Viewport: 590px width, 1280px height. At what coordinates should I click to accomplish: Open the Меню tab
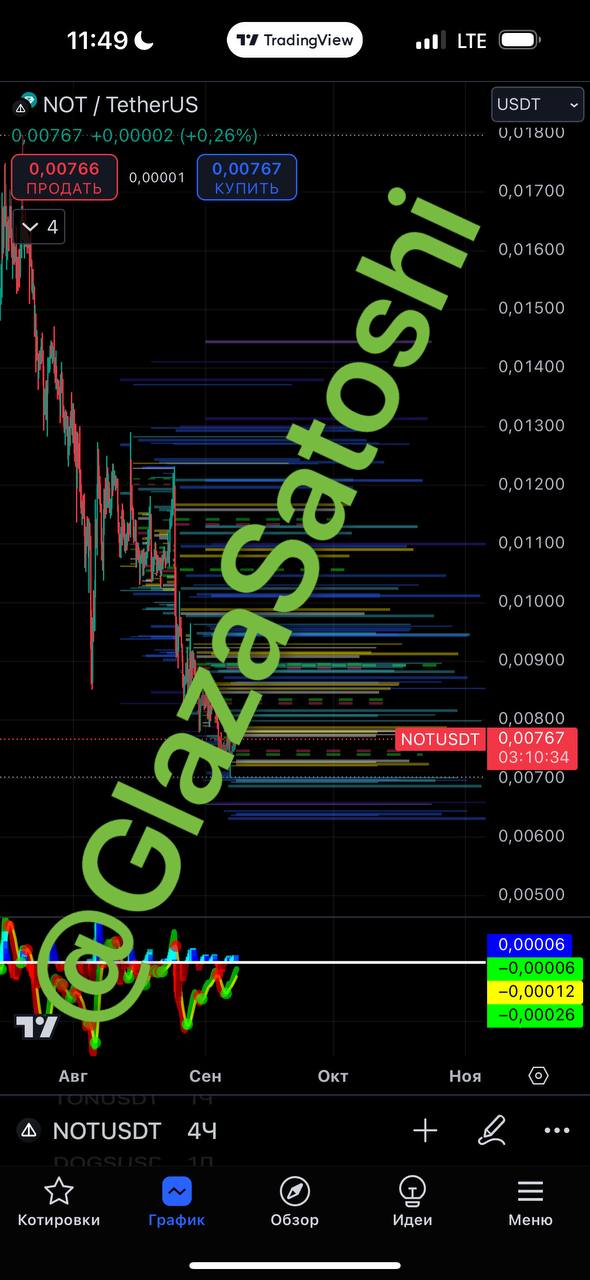point(530,1202)
